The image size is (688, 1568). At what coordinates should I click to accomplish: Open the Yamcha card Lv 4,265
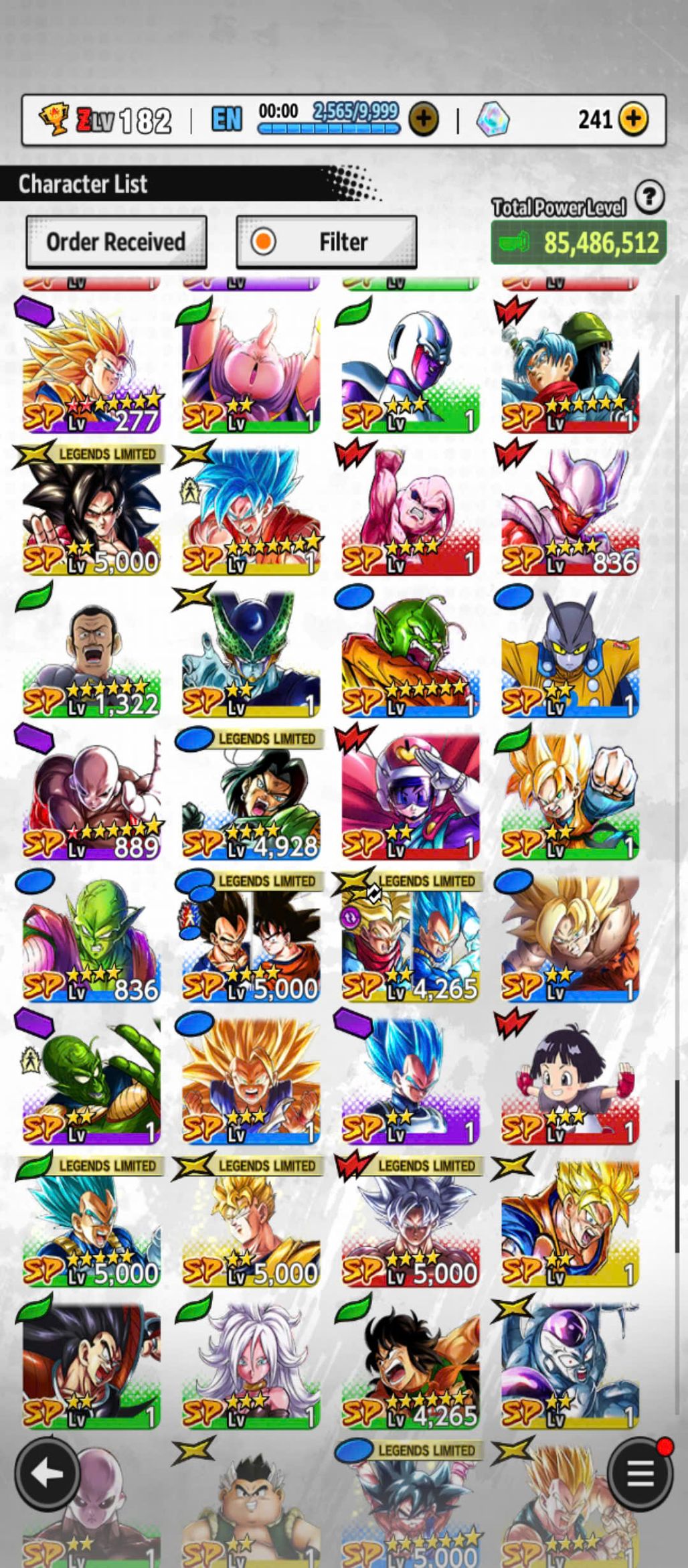[x=410, y=1366]
